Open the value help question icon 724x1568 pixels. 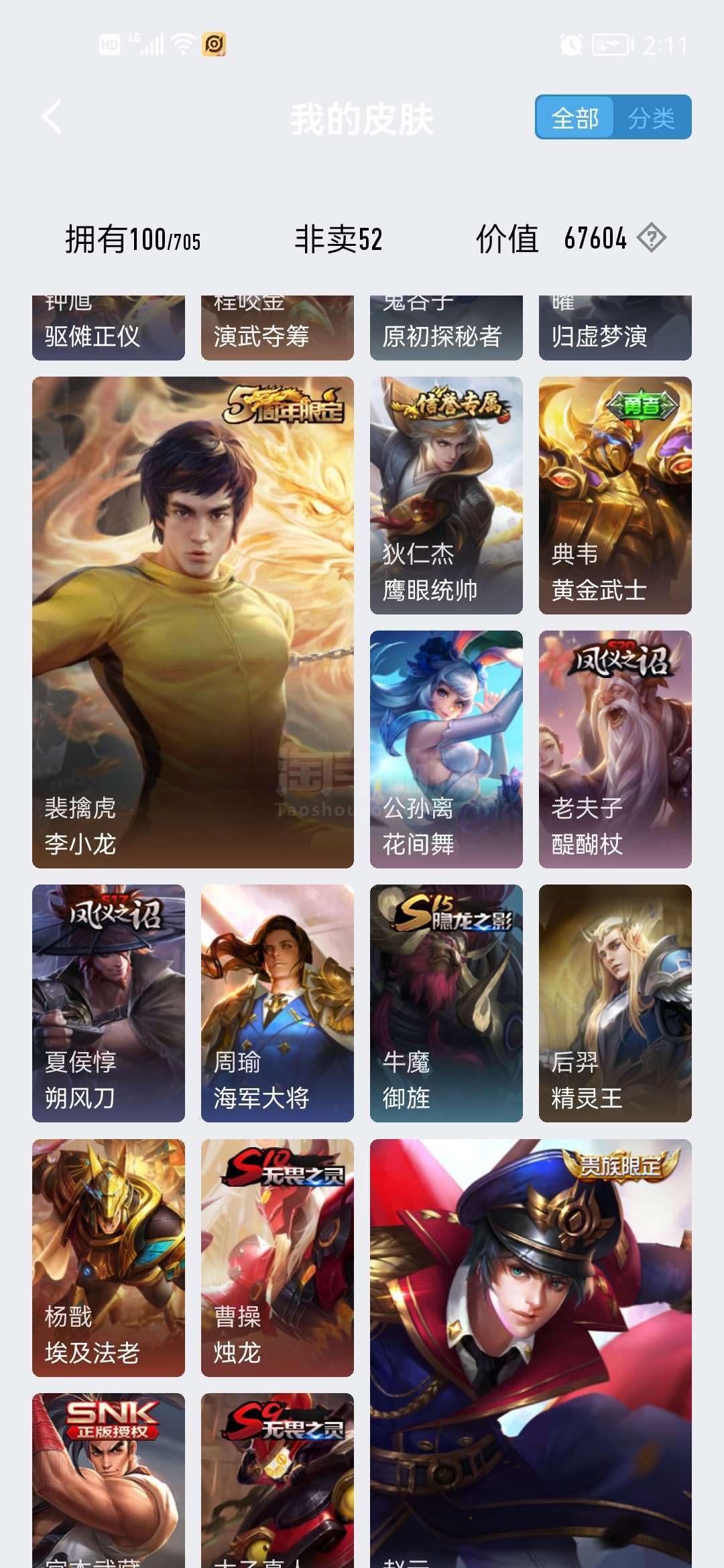(x=651, y=238)
